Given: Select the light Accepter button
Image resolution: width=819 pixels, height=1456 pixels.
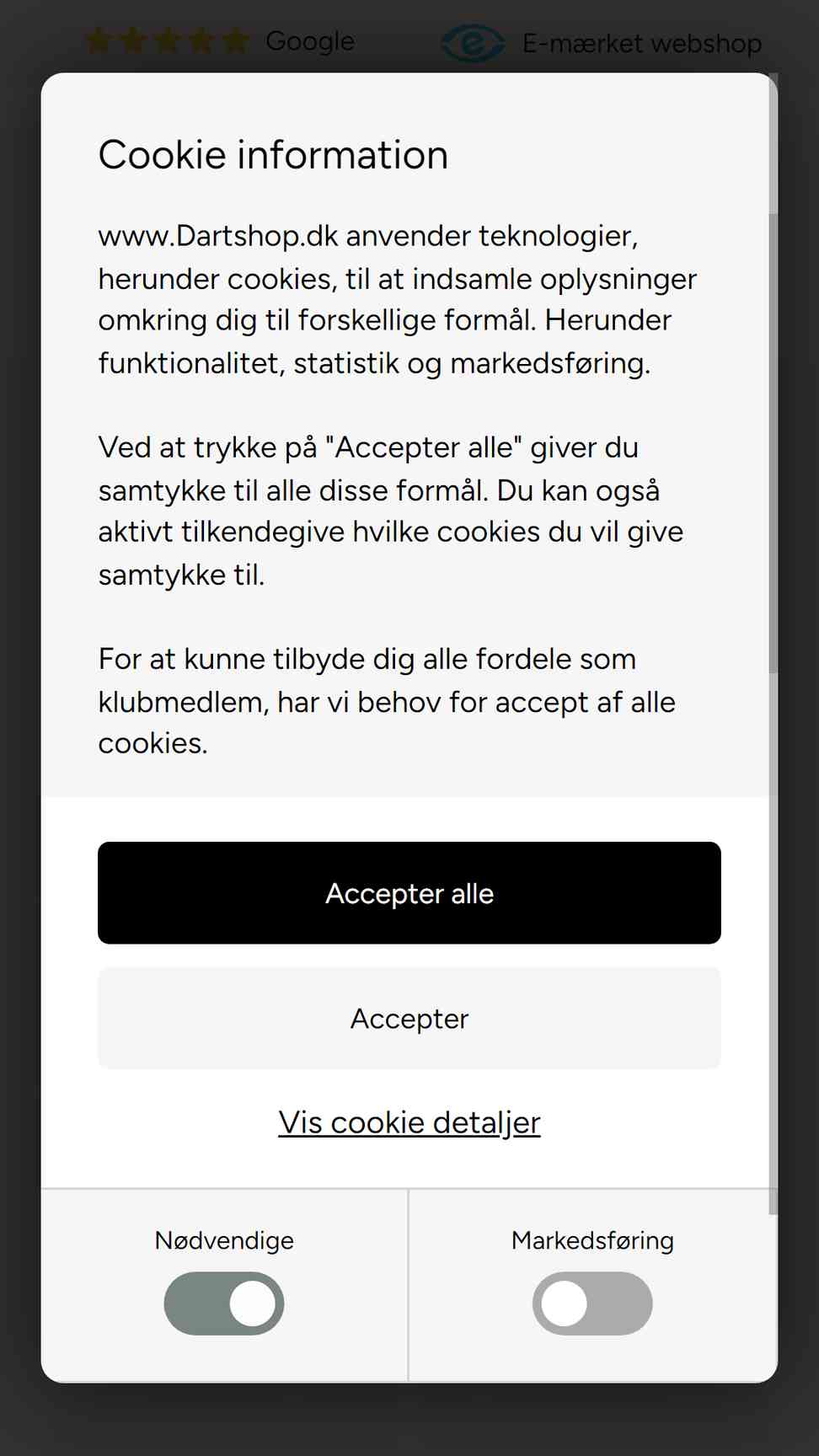Looking at the screenshot, I should tap(409, 1018).
